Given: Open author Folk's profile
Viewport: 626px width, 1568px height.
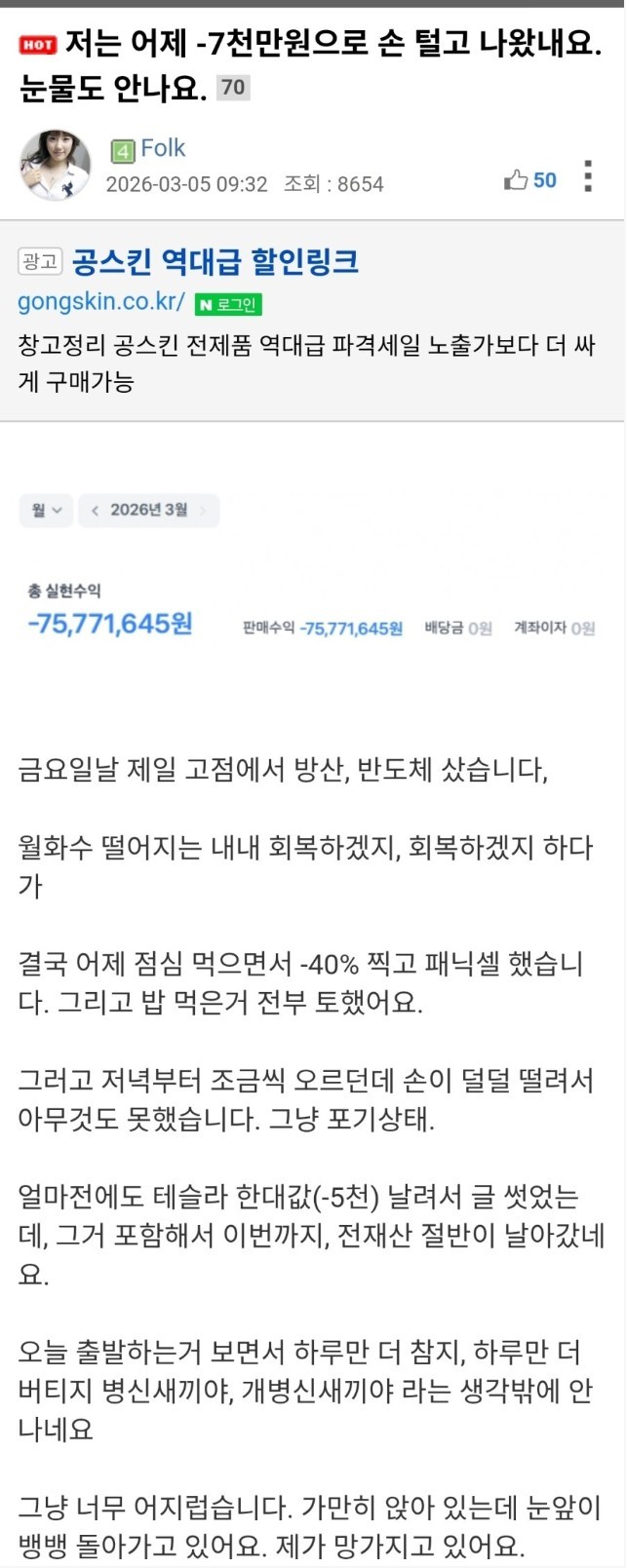Looking at the screenshot, I should click(162, 148).
